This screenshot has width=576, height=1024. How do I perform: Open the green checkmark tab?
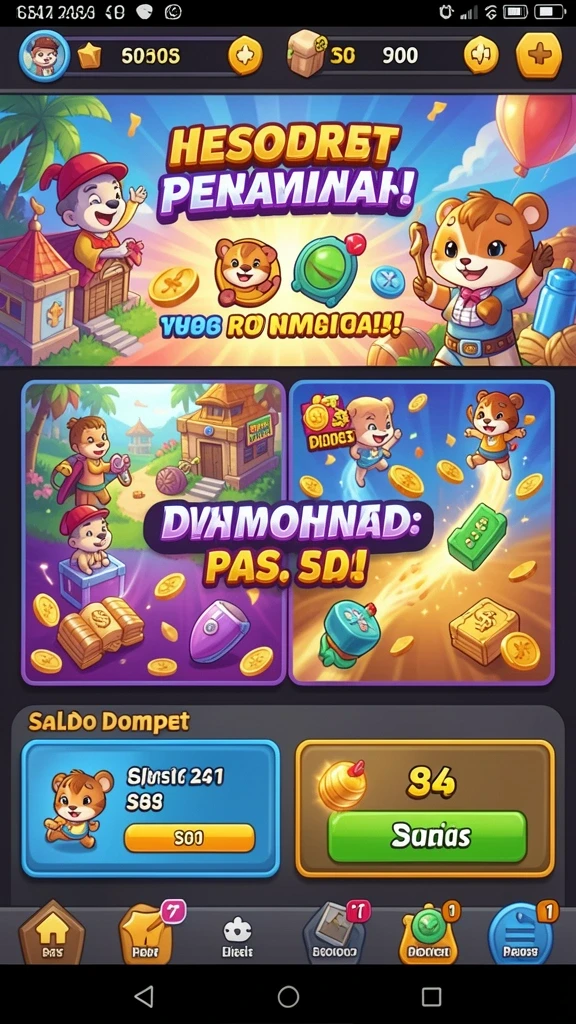coord(429,934)
